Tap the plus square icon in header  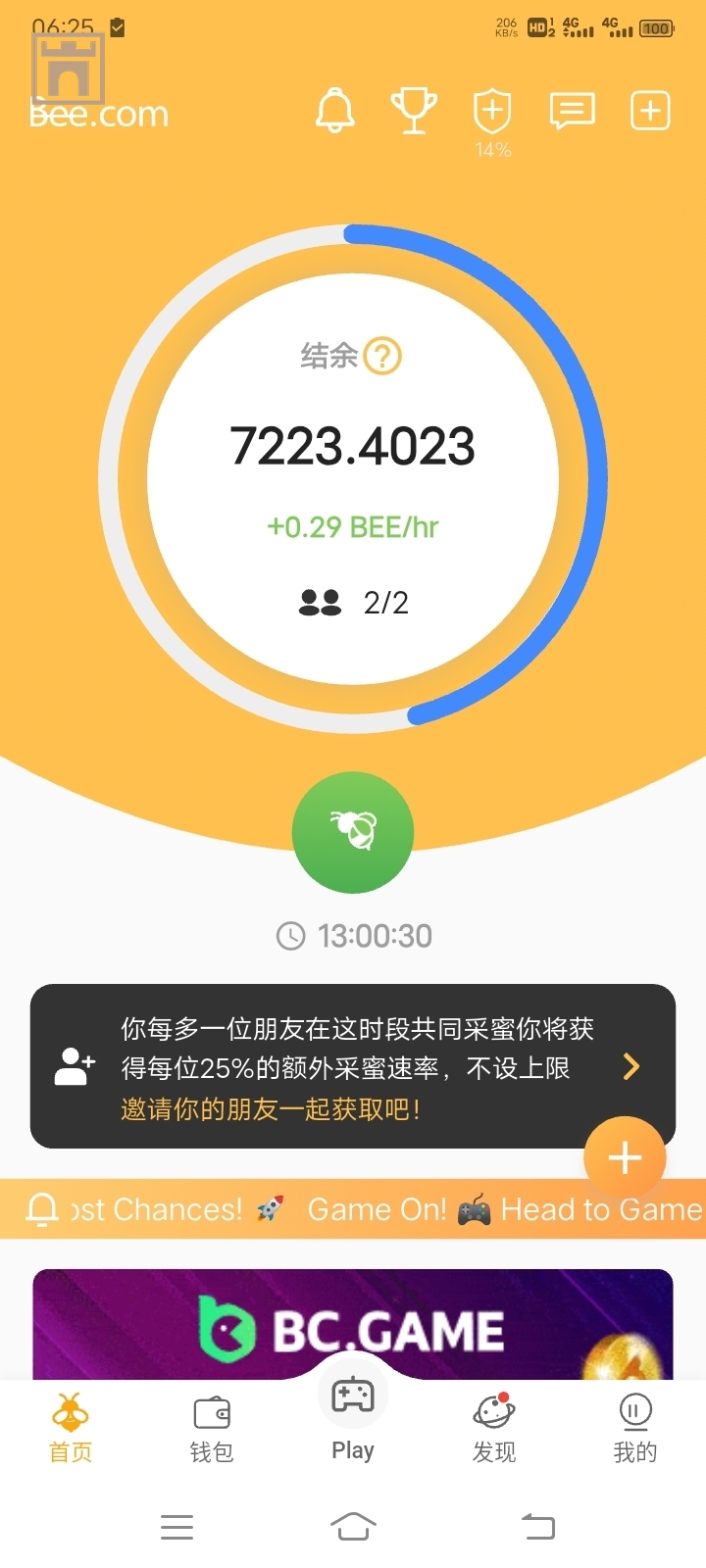pos(650,111)
